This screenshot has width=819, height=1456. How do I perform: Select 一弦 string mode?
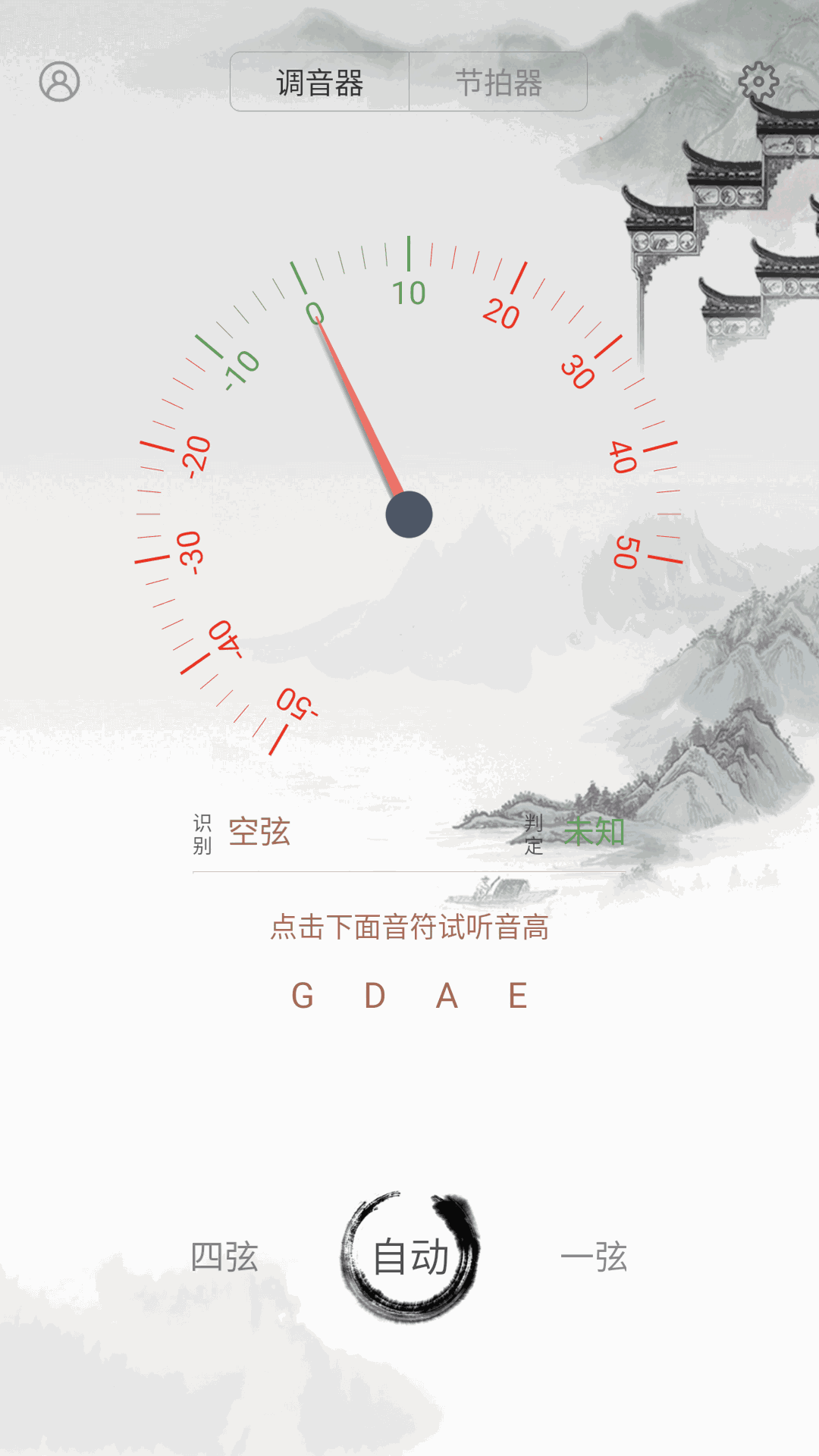click(x=595, y=1257)
